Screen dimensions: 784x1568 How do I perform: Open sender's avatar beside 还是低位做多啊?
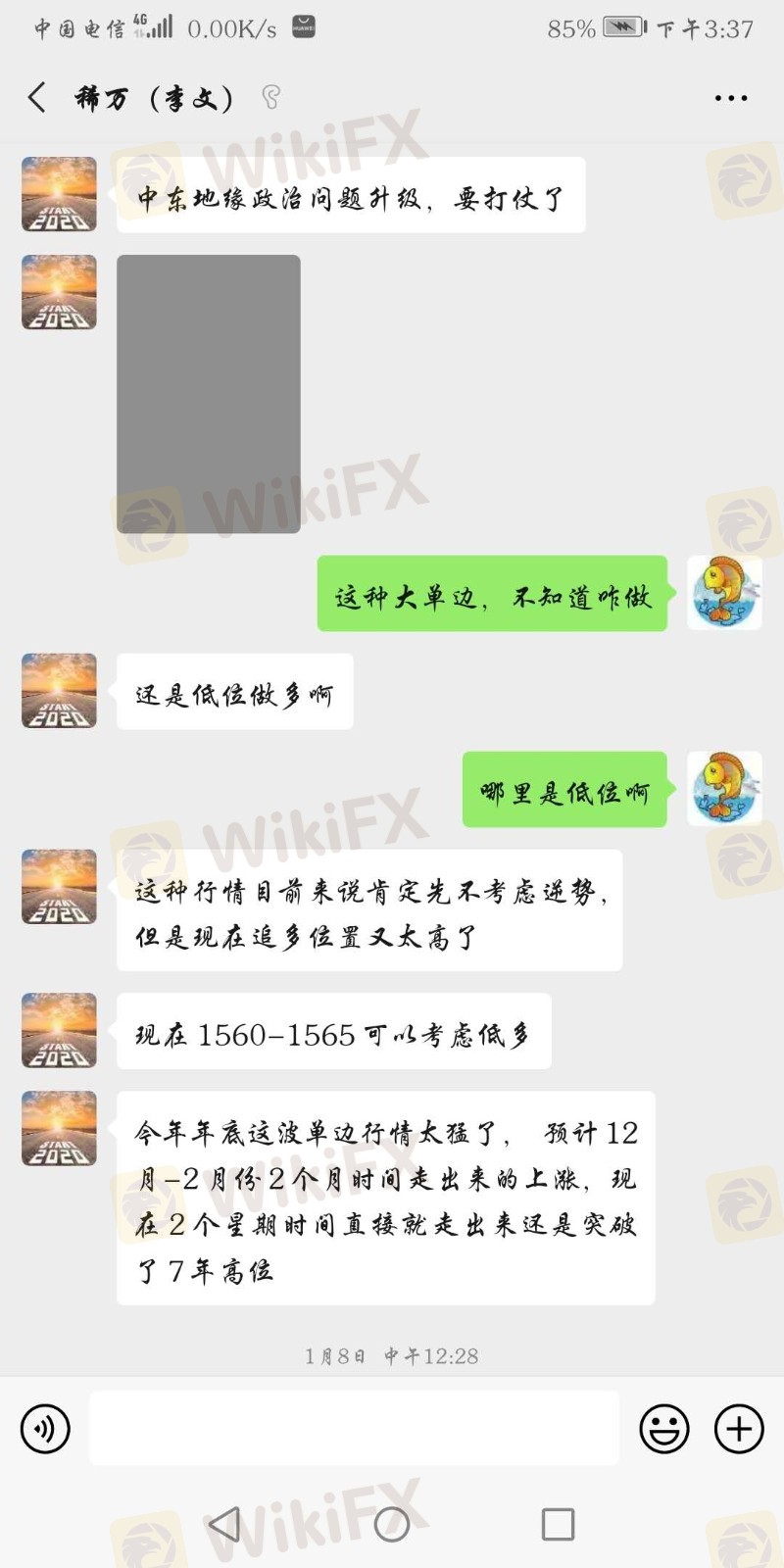coord(60,691)
